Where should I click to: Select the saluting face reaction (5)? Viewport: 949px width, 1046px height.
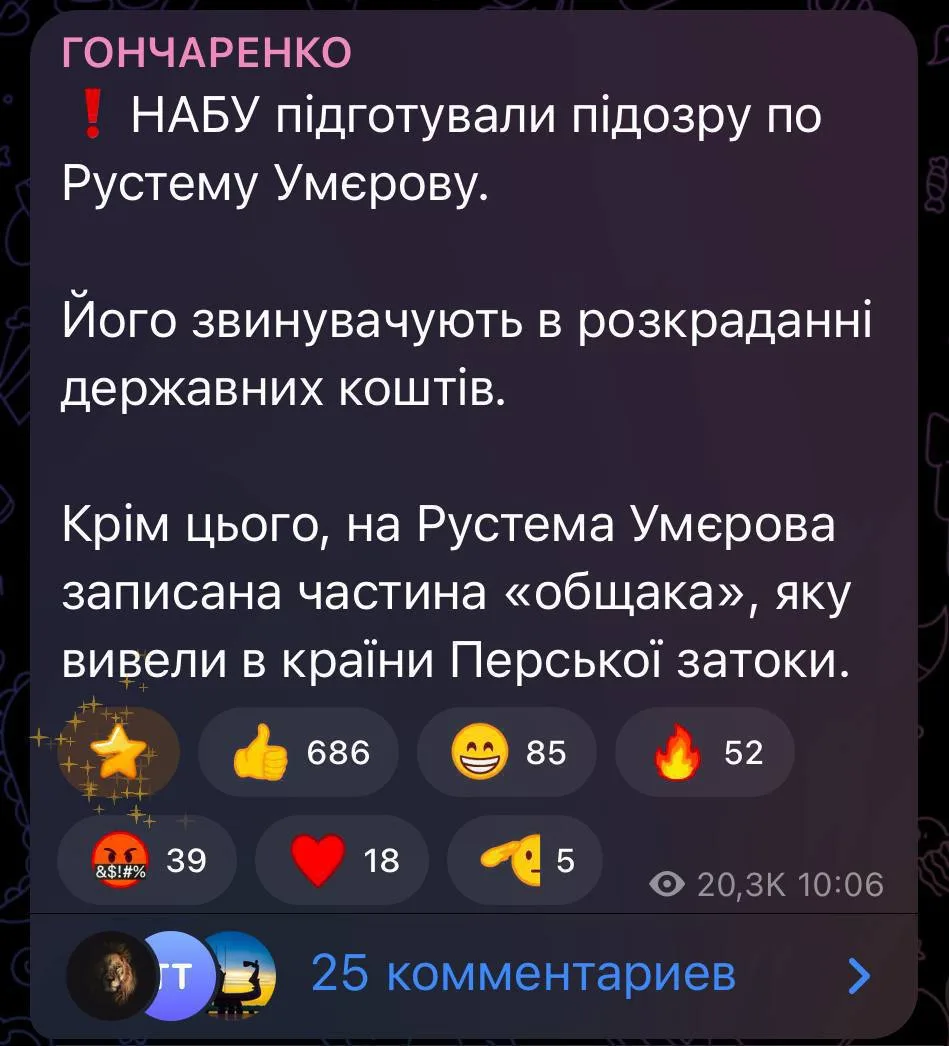click(x=524, y=860)
